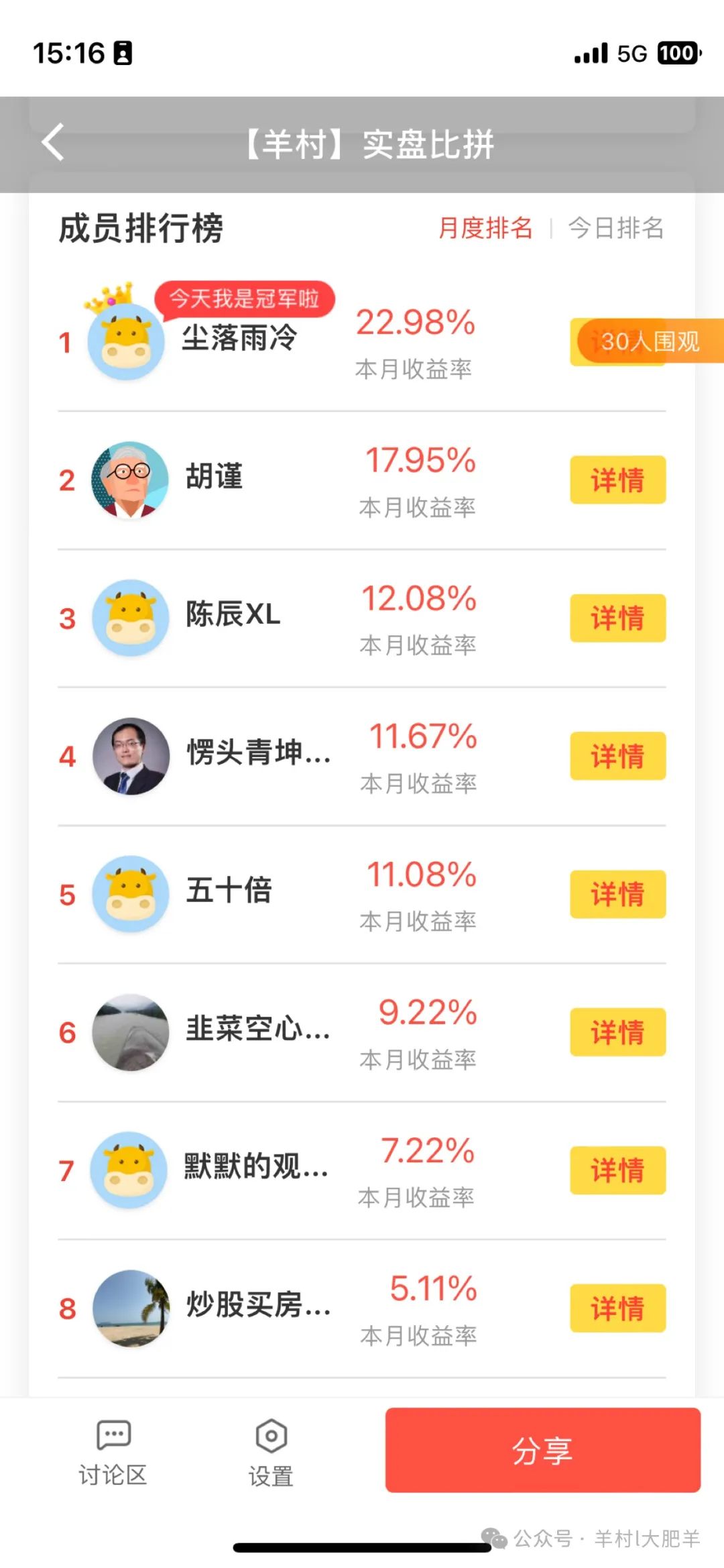
Task: Open 详情 for 愣头青坤
Action: point(617,756)
